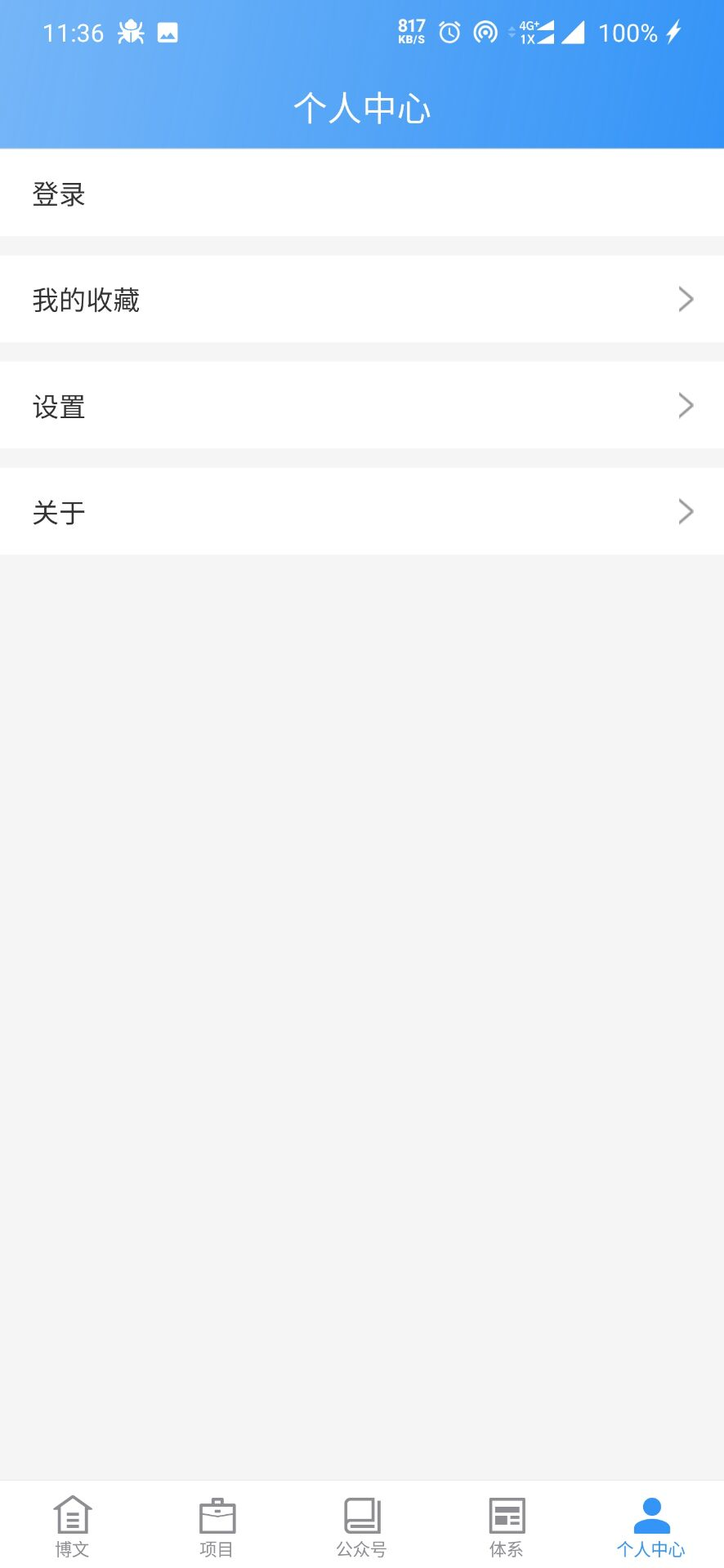Switch to the 博文 tab

point(72,1526)
